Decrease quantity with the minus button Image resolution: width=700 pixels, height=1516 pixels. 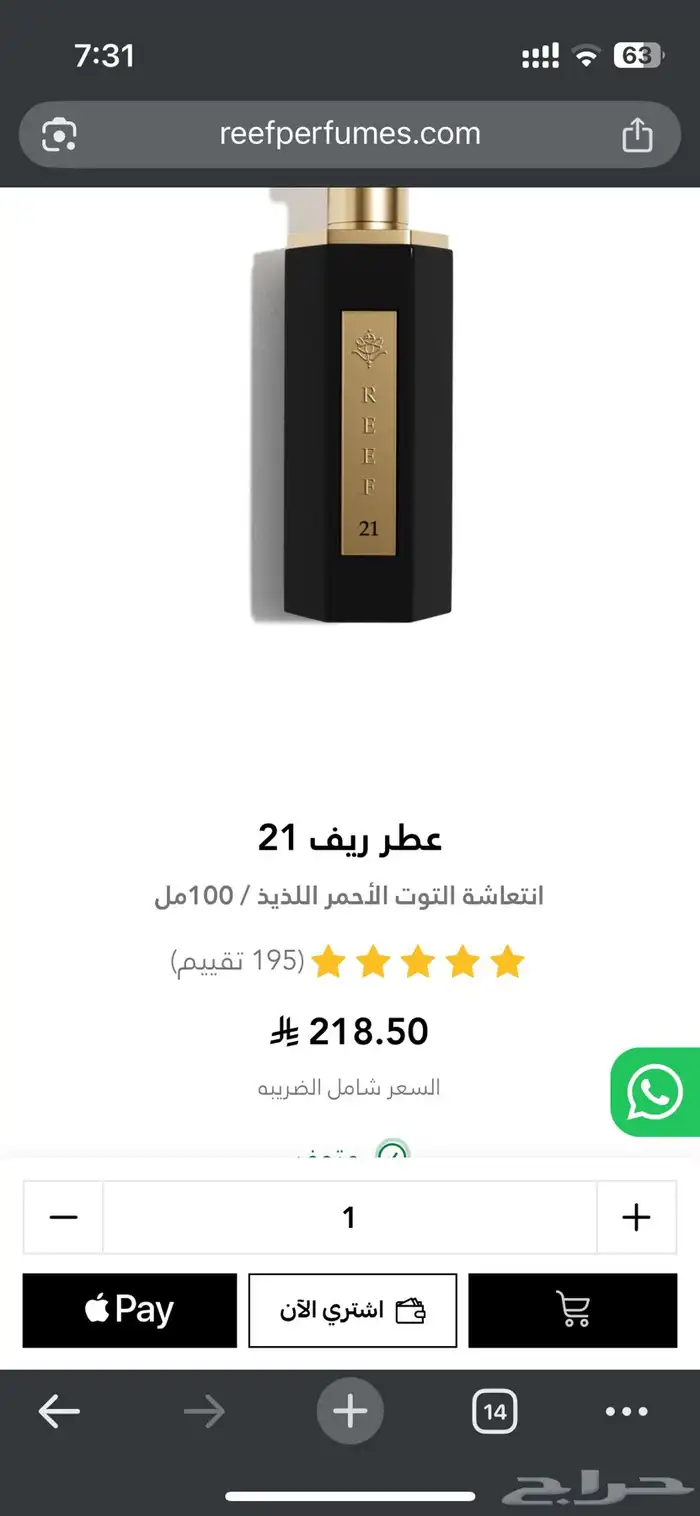[63, 1217]
